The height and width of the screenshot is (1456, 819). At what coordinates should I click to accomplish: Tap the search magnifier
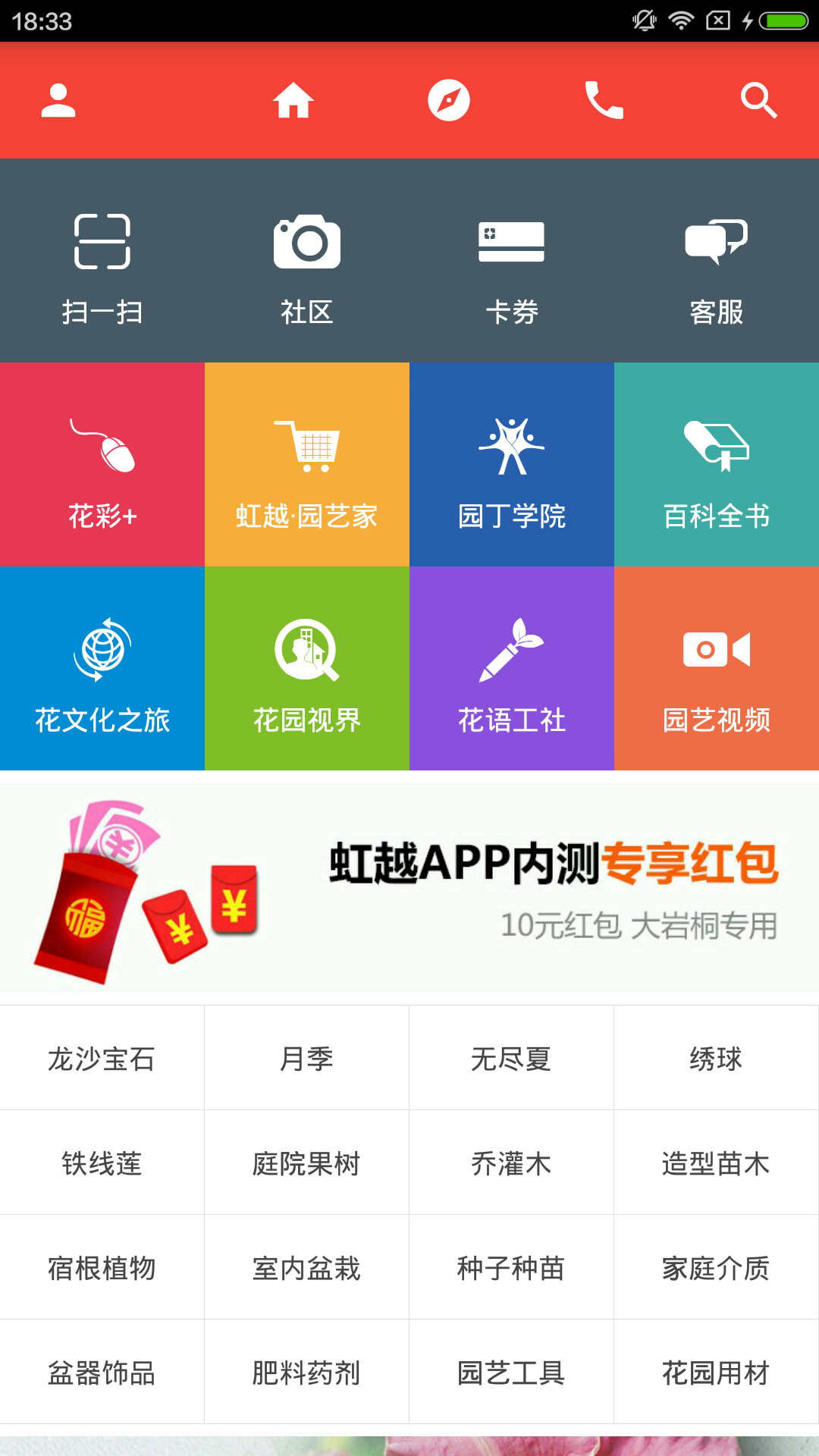758,99
